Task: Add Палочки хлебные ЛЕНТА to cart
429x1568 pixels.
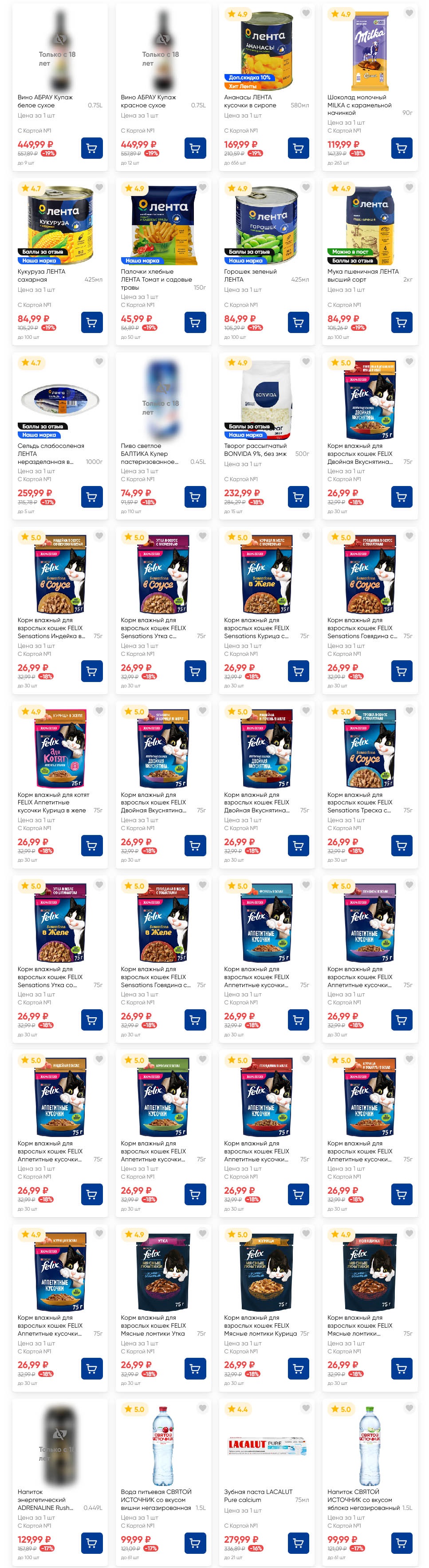Action: pyautogui.click(x=195, y=322)
